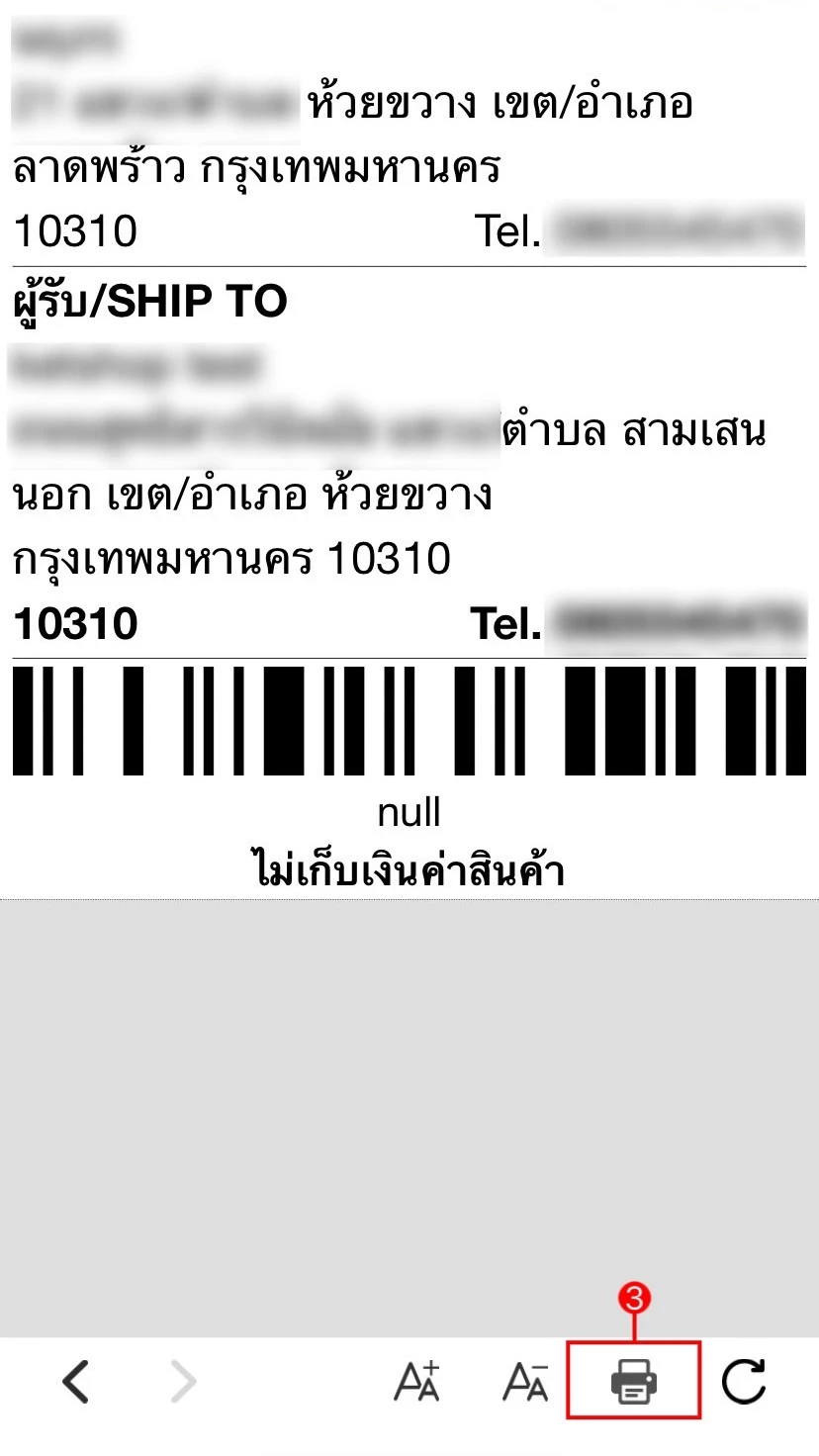Screen dimensions: 819x1456
Task: Decrease the text size
Action: [525, 1381]
